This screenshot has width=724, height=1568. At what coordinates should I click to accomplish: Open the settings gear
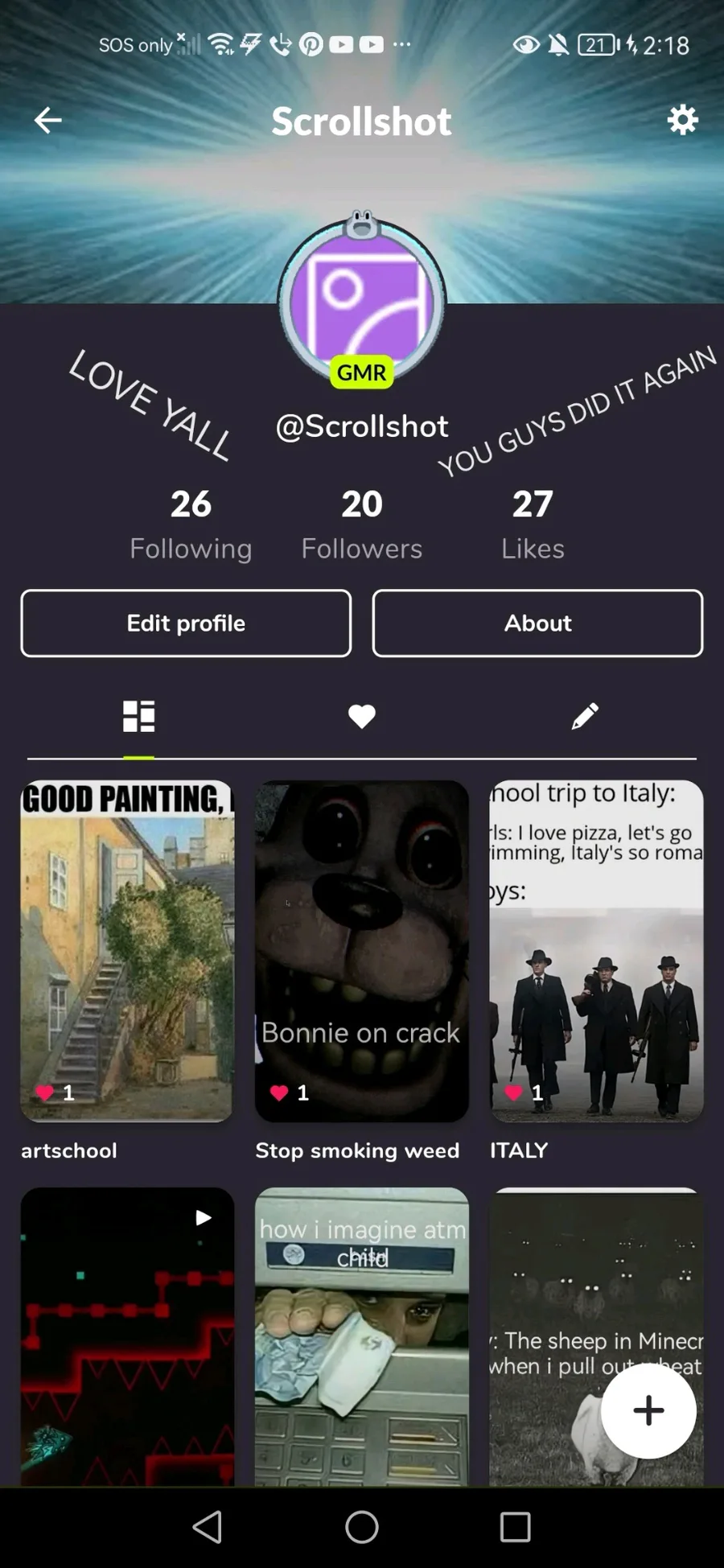[682, 121]
